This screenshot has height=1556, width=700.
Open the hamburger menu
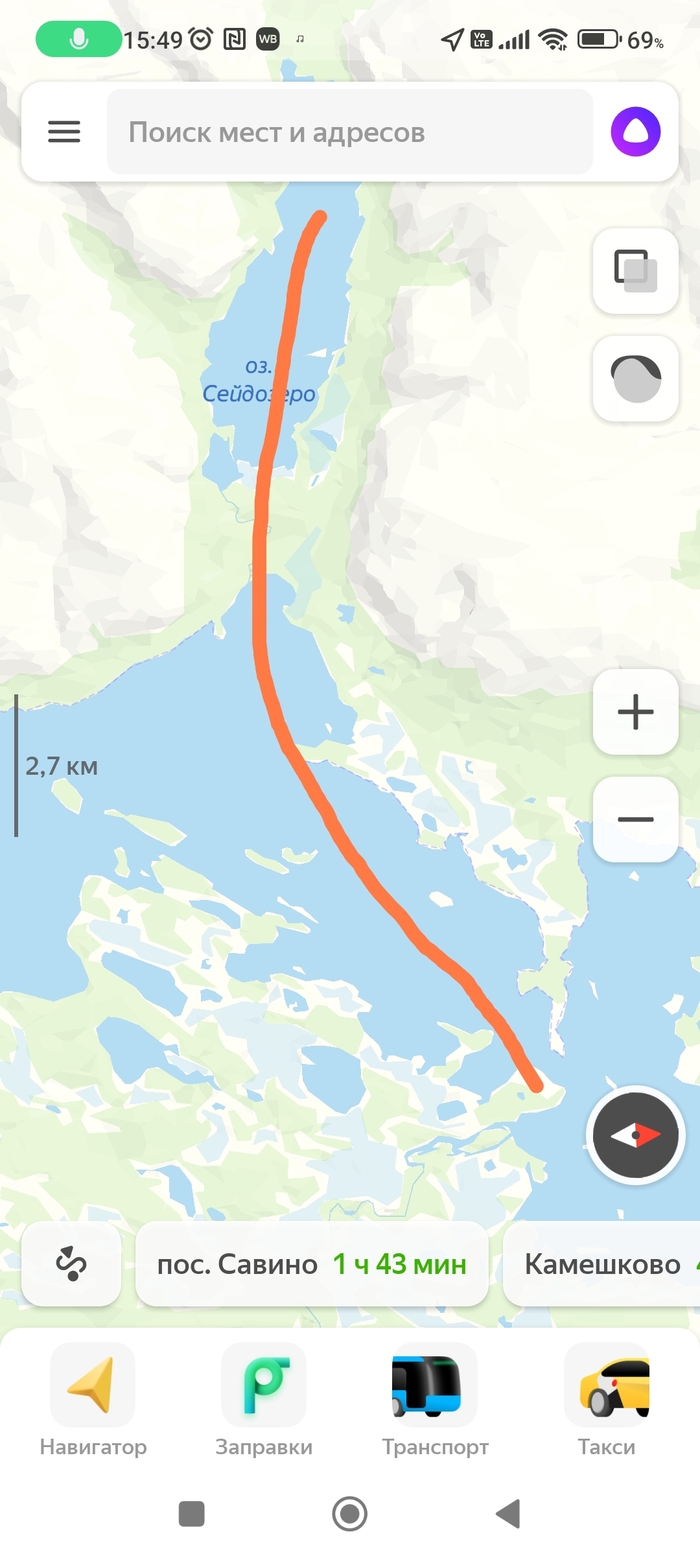[x=64, y=132]
